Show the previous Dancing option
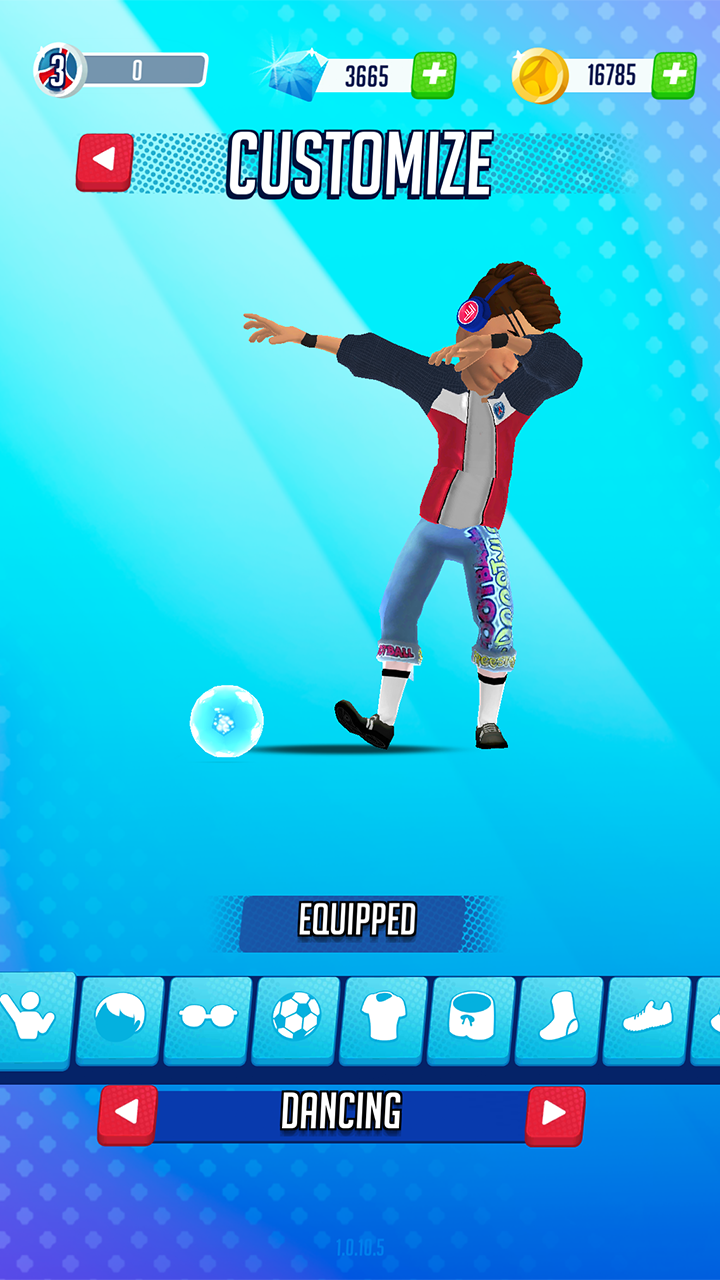This screenshot has width=720, height=1280. point(127,1115)
